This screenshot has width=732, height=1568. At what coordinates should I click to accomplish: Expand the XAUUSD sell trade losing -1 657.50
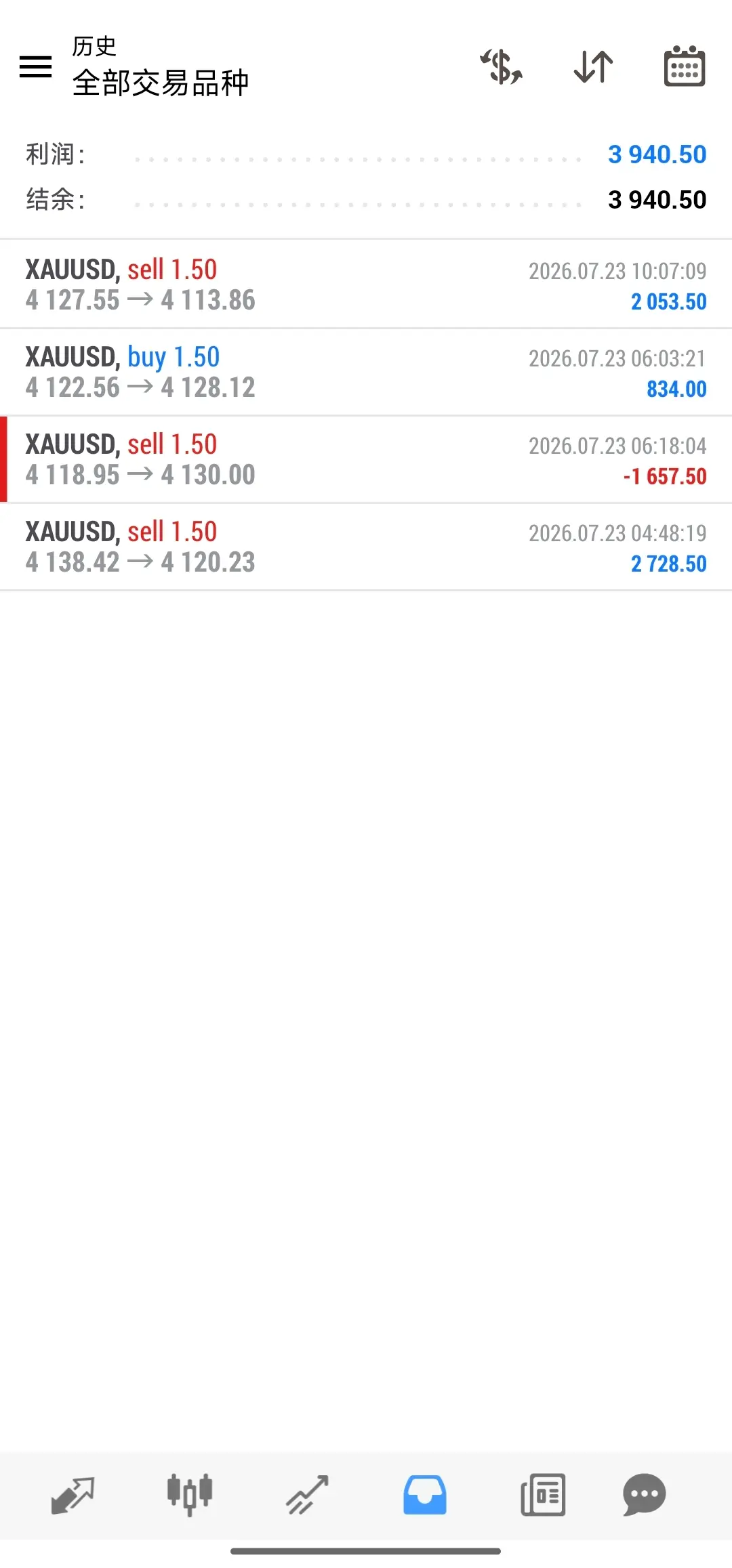click(366, 459)
